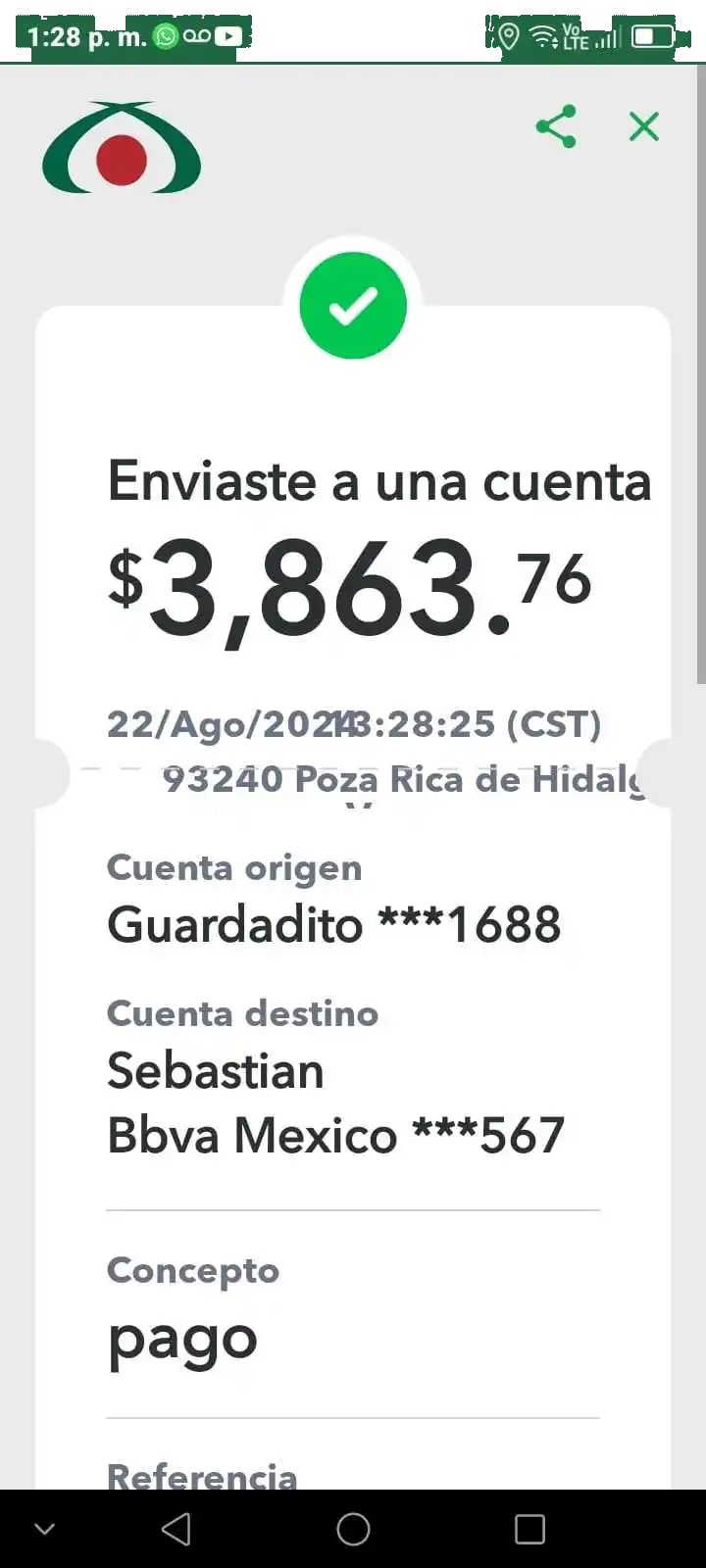This screenshot has width=706, height=1568.
Task: Close the transfer receipt screen
Action: coord(644,126)
